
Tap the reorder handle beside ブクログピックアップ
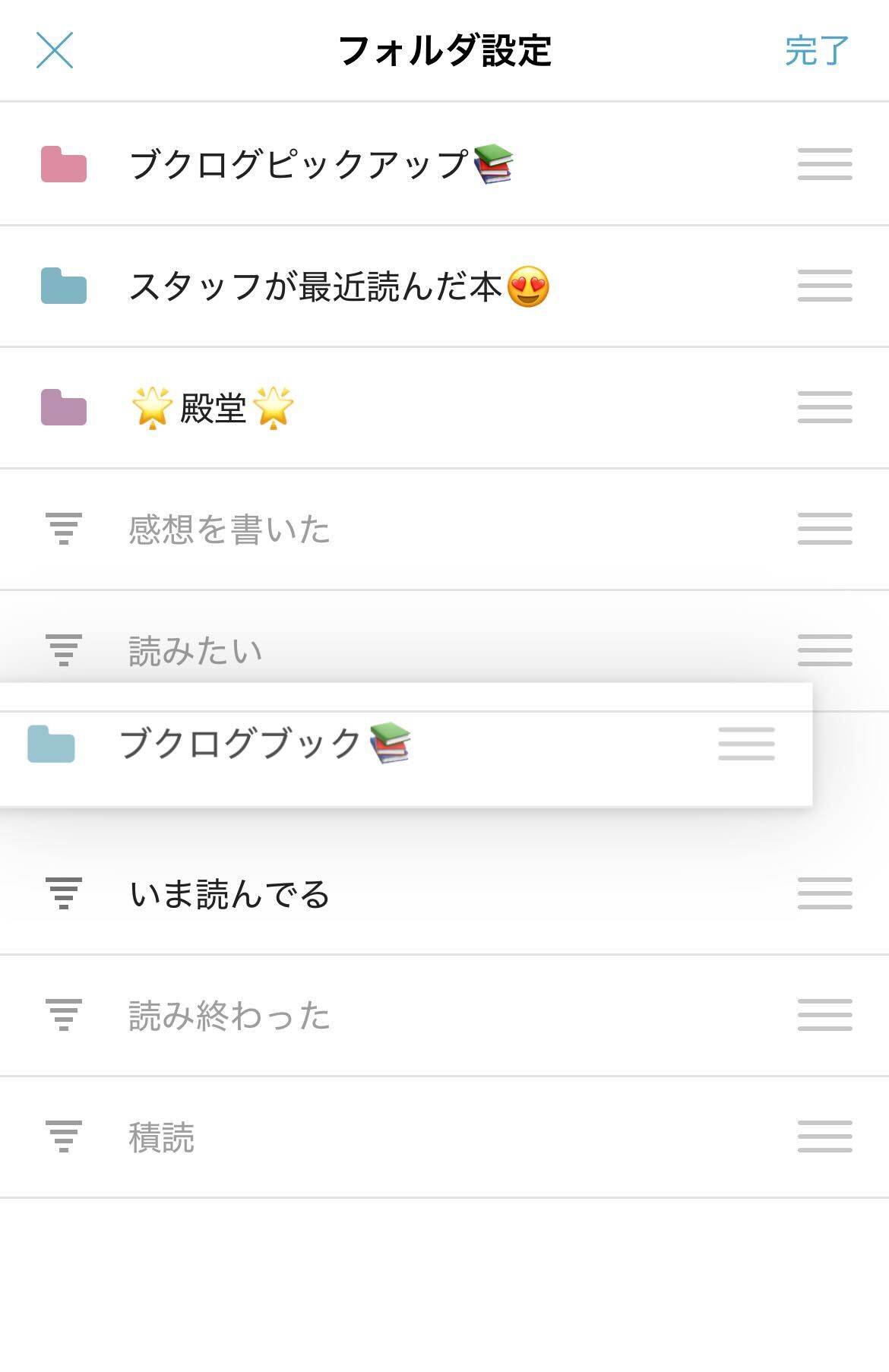coord(824,164)
